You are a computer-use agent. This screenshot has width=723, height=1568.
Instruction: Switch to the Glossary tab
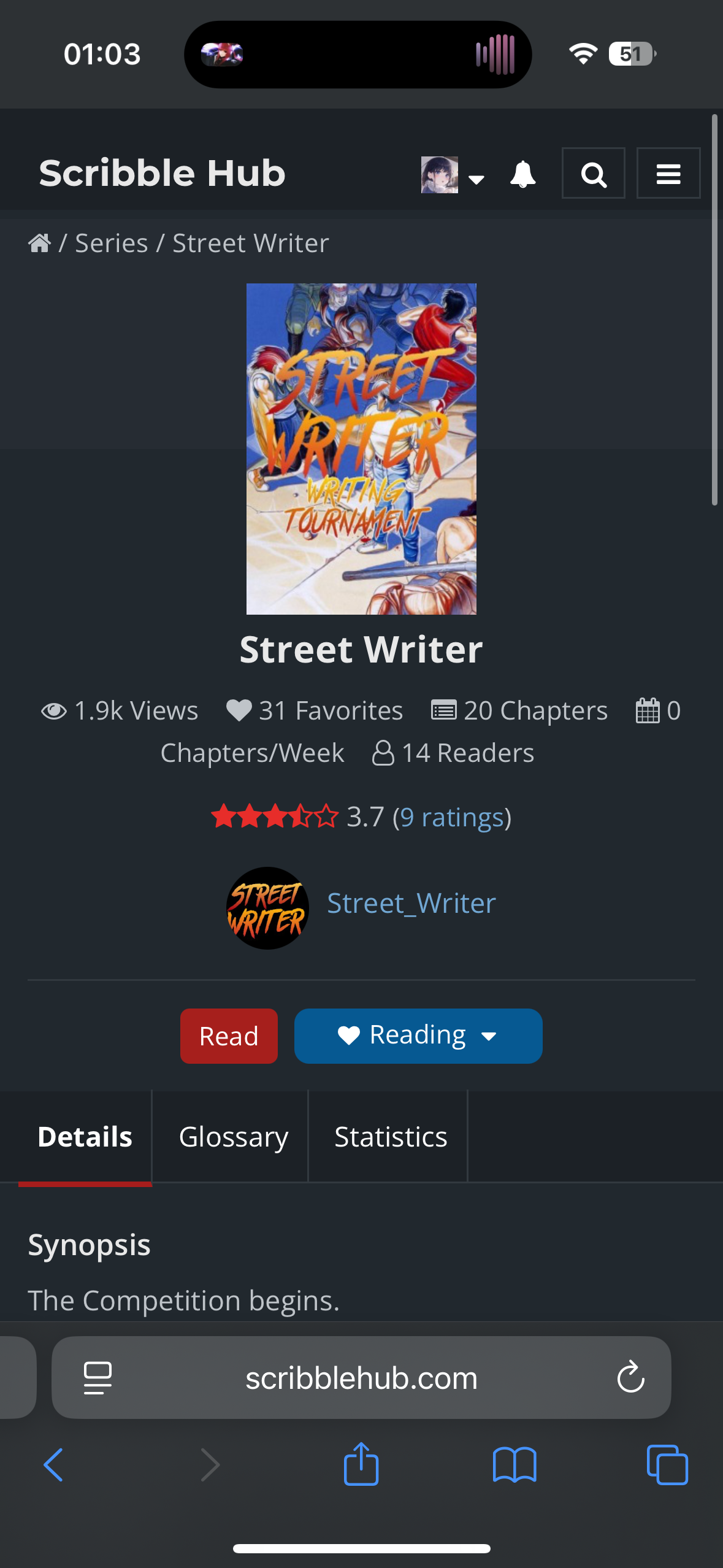click(x=233, y=1137)
